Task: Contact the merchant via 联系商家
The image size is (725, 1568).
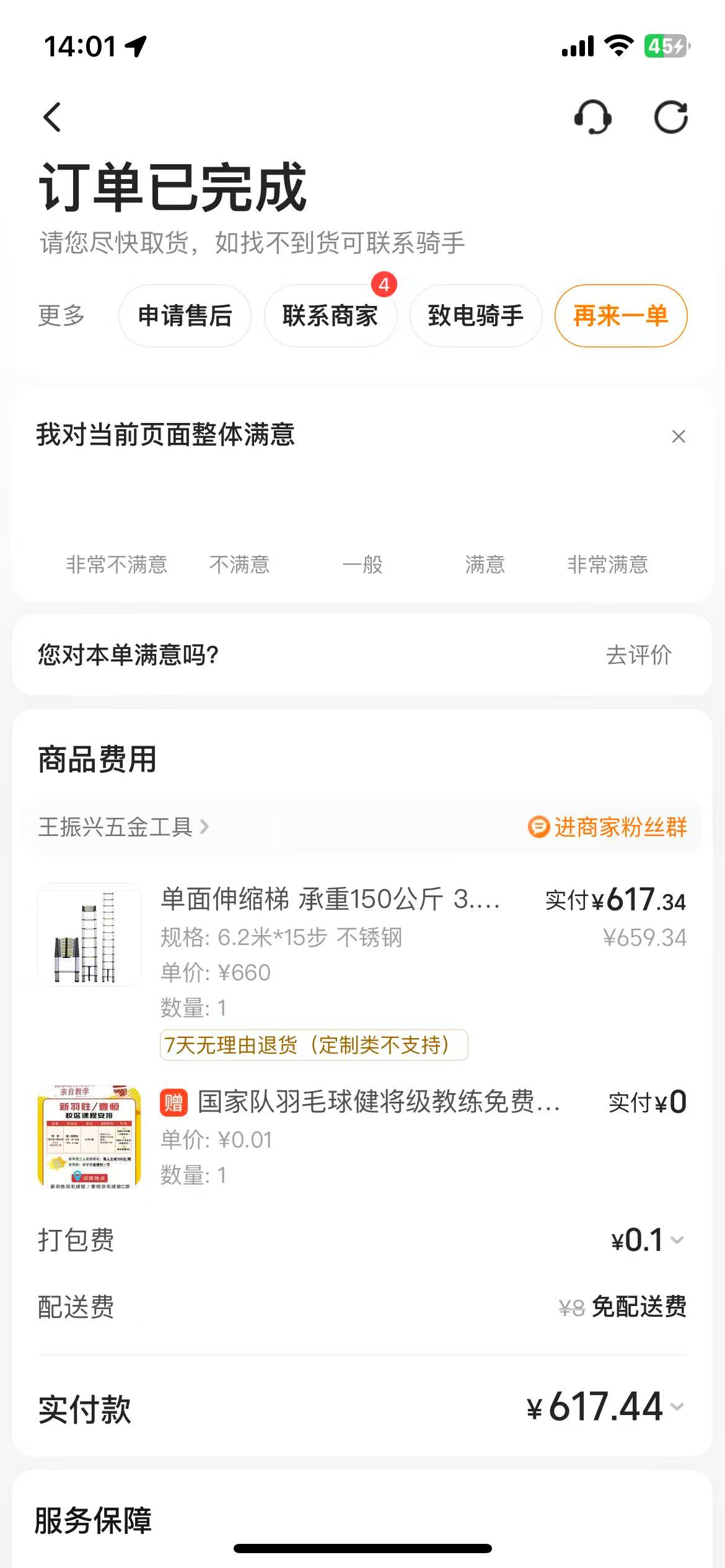Action: [330, 316]
